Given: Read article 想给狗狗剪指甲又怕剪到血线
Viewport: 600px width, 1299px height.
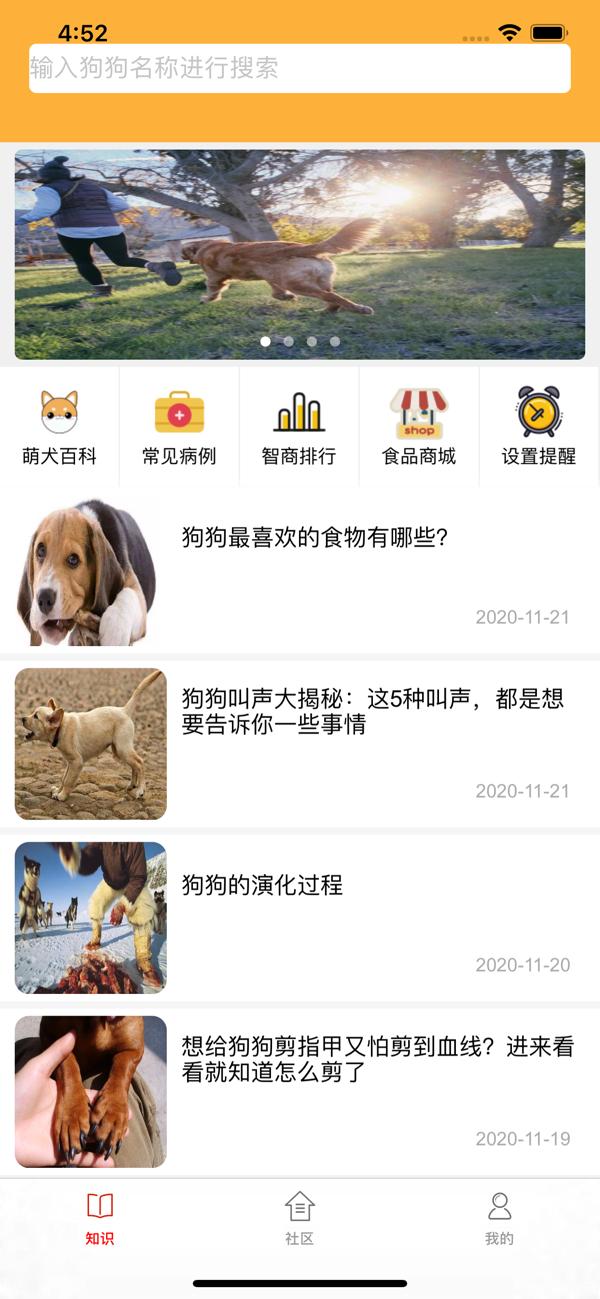Looking at the screenshot, I should click(x=377, y=1060).
